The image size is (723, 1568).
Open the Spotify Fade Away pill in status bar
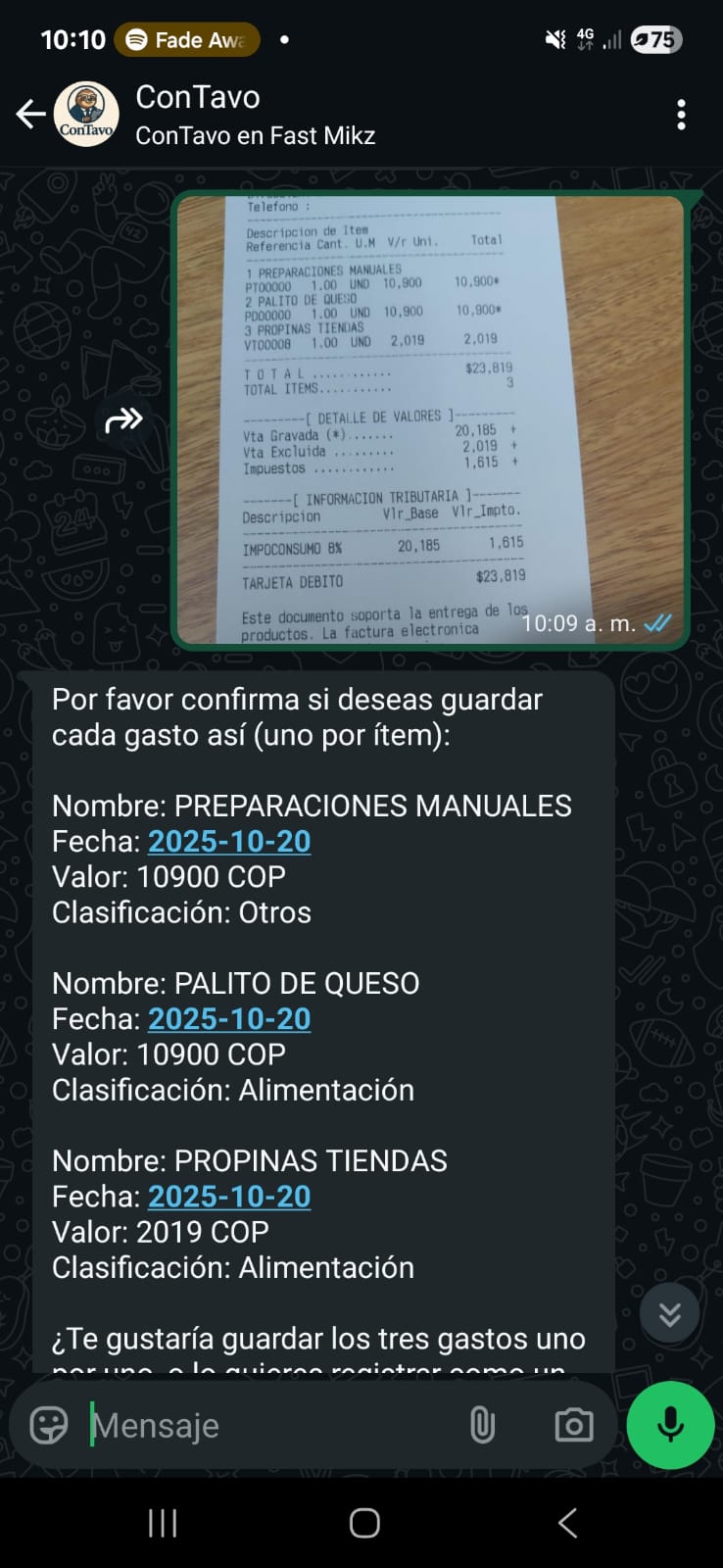(186, 40)
